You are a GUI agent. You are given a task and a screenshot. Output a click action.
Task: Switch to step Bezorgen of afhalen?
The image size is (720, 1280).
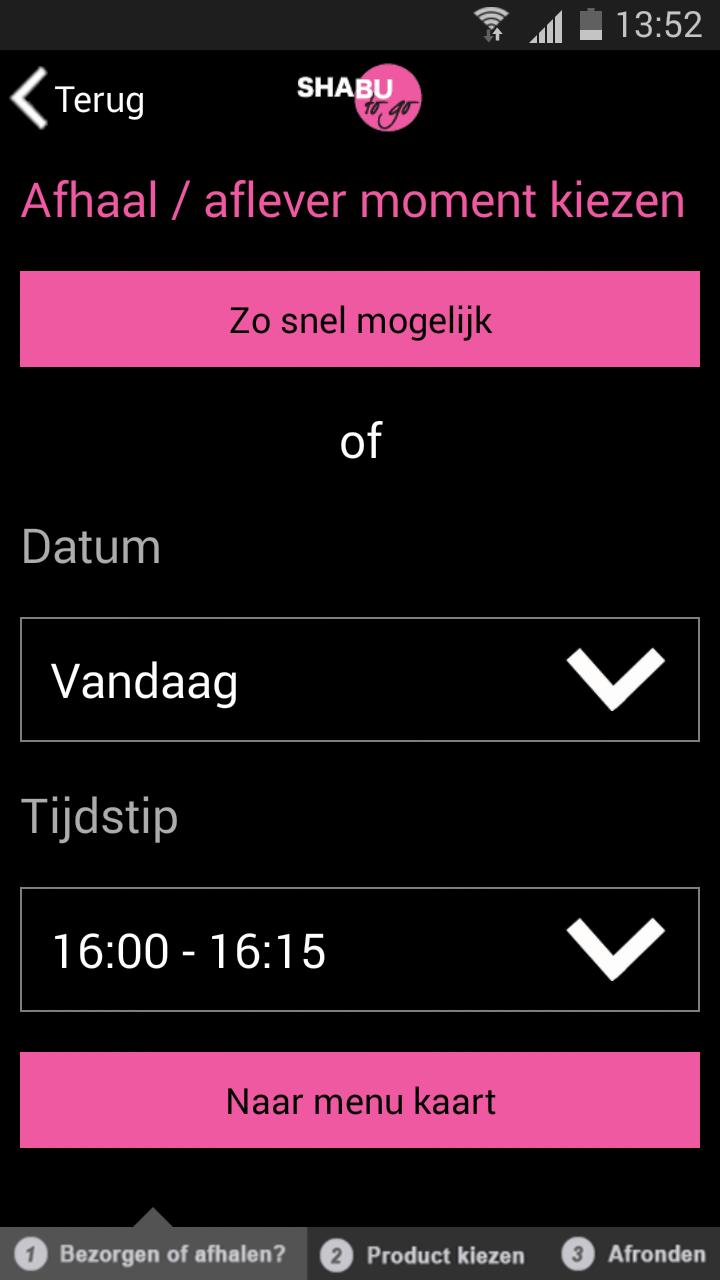155,1254
